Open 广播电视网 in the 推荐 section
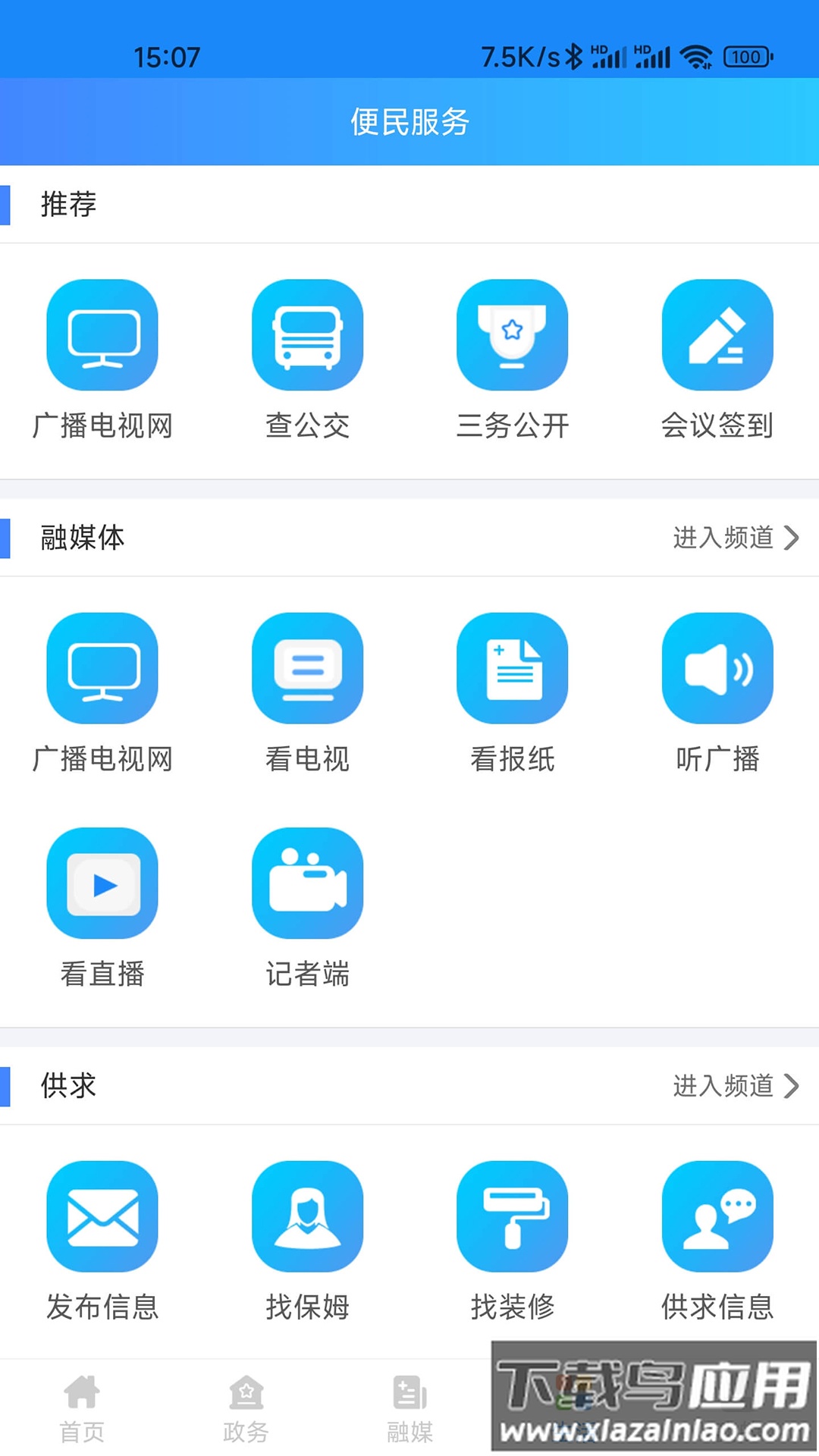This screenshot has height=1456, width=819. point(102,336)
